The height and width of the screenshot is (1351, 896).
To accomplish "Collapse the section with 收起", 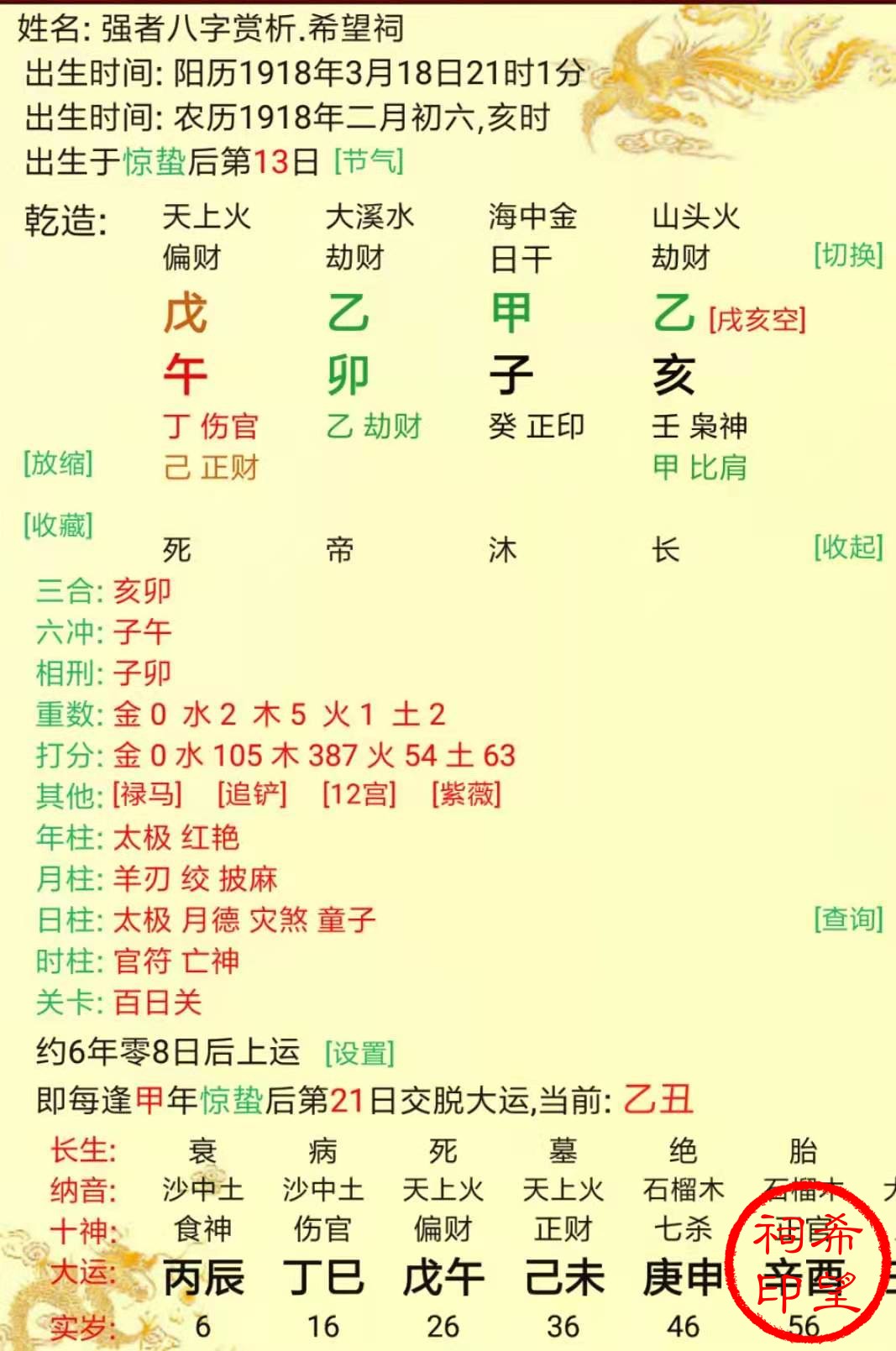I will 848,547.
